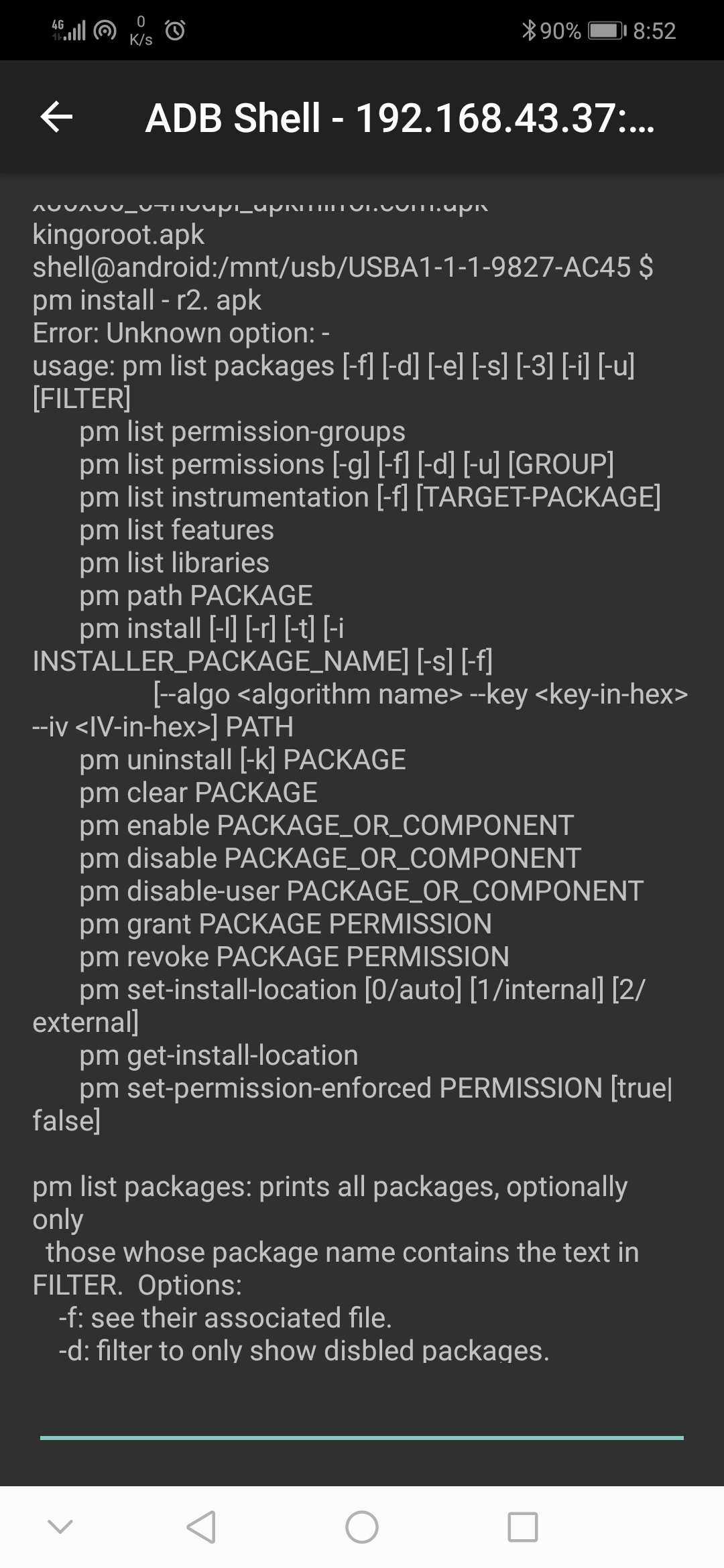Open recent apps with the square button
This screenshot has width=724, height=1568.
point(523,1527)
